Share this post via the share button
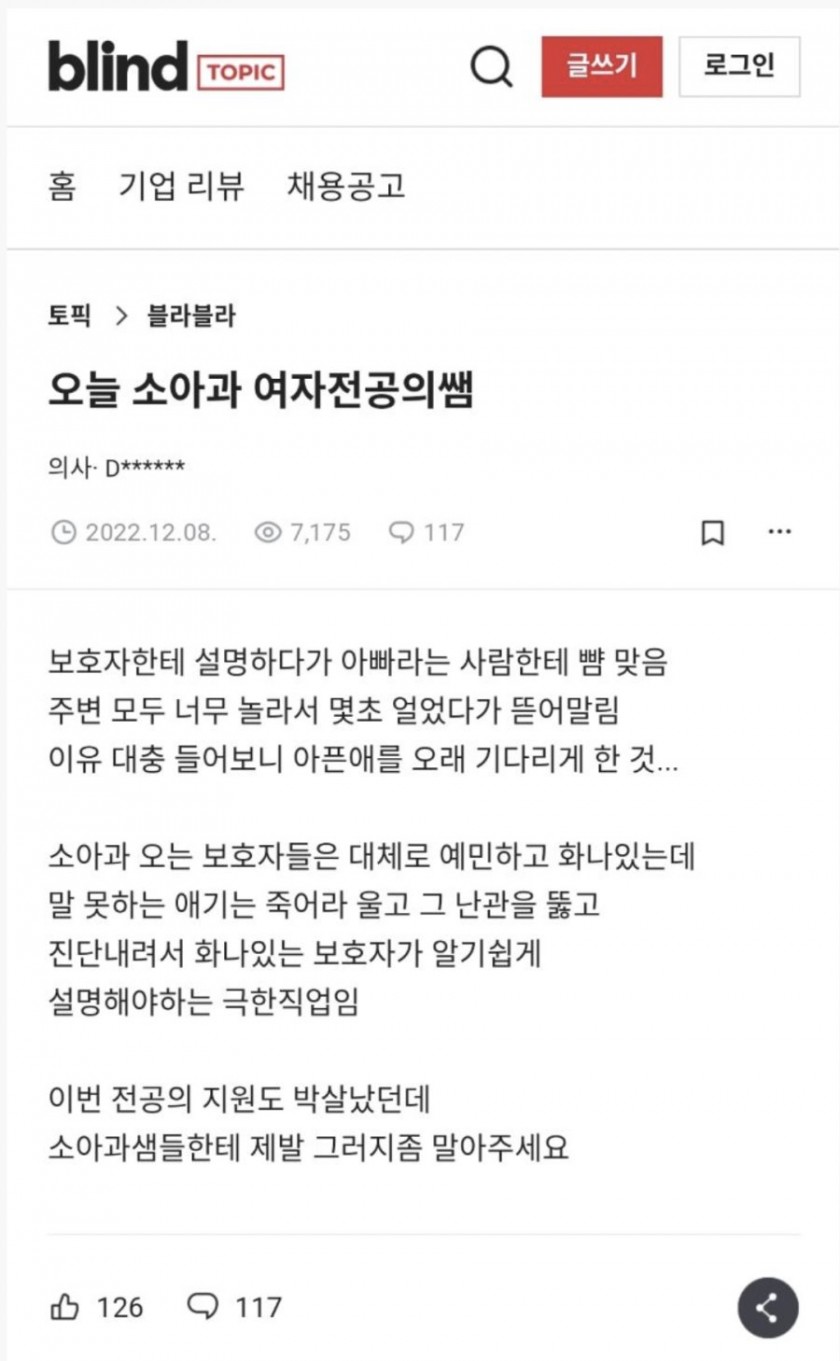The width and height of the screenshot is (840, 1361). (768, 1308)
